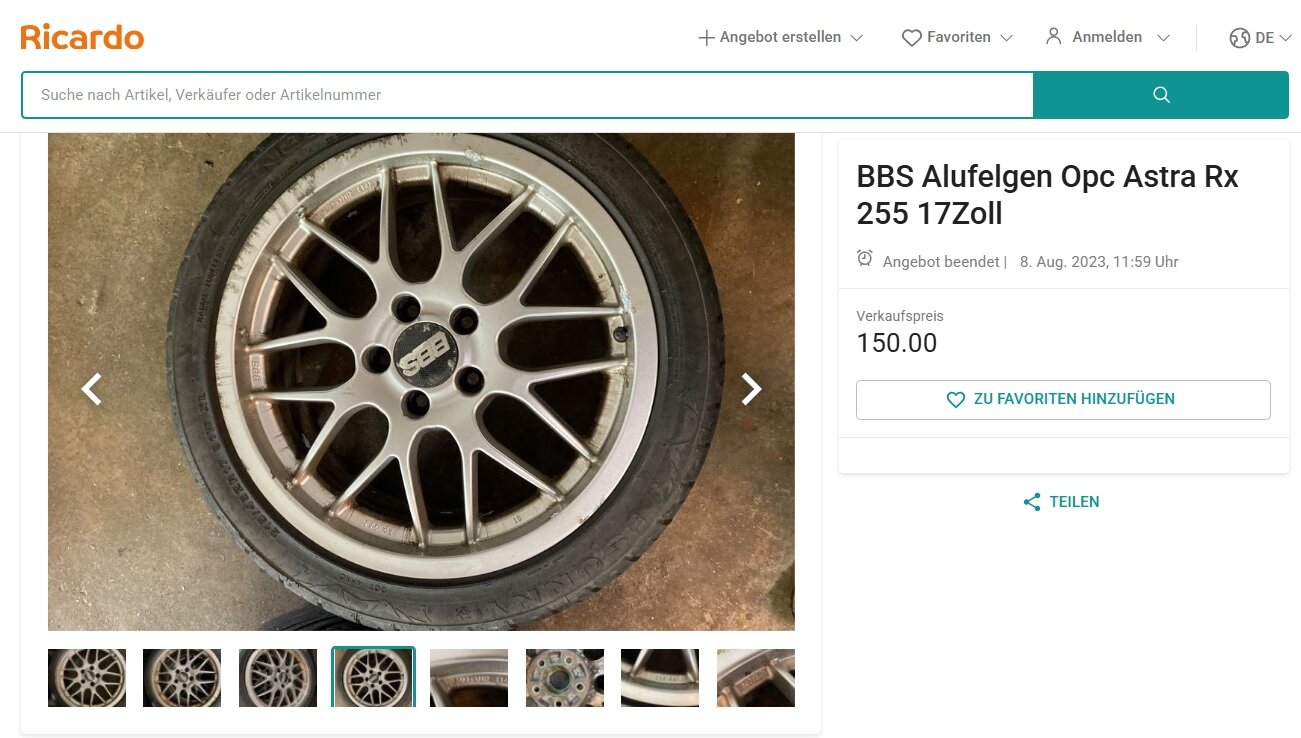Select the second gallery thumbnail
1301x738 pixels.
pyautogui.click(x=182, y=678)
